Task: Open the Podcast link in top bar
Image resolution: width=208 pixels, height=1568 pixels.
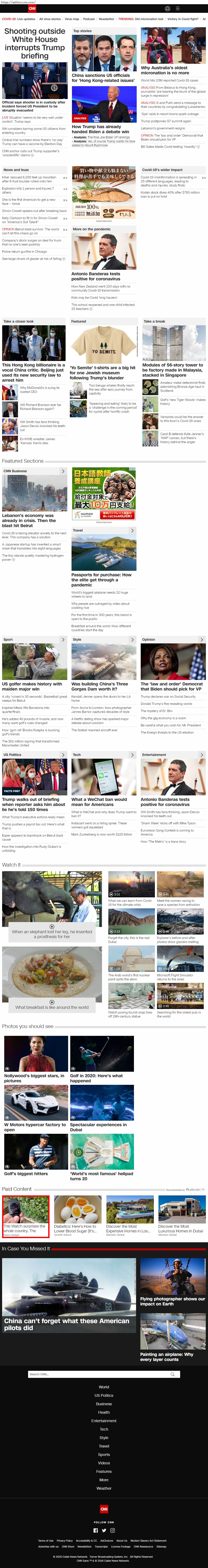Action: coord(89,19)
